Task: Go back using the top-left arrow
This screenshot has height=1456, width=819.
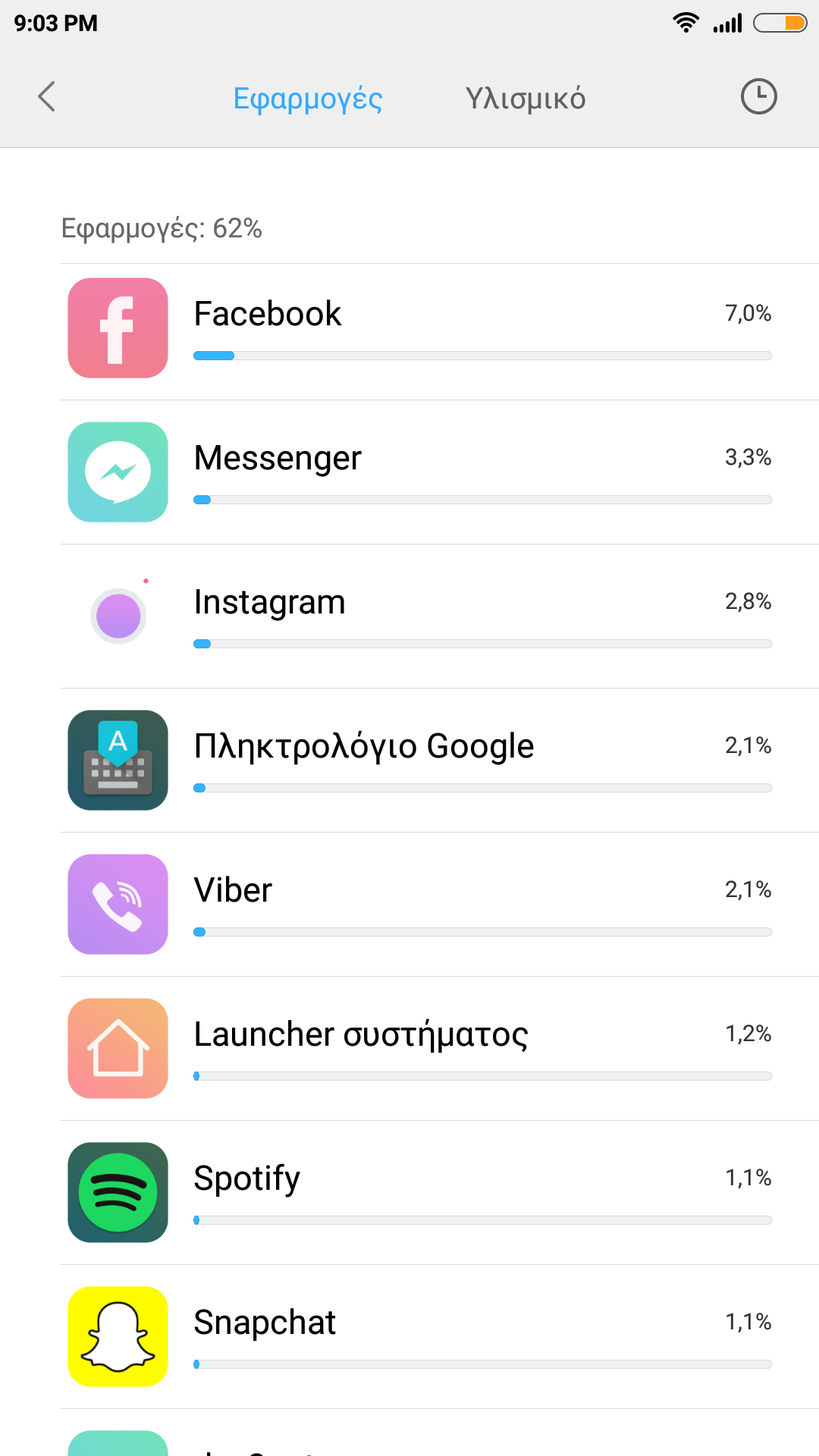Action: tap(47, 97)
